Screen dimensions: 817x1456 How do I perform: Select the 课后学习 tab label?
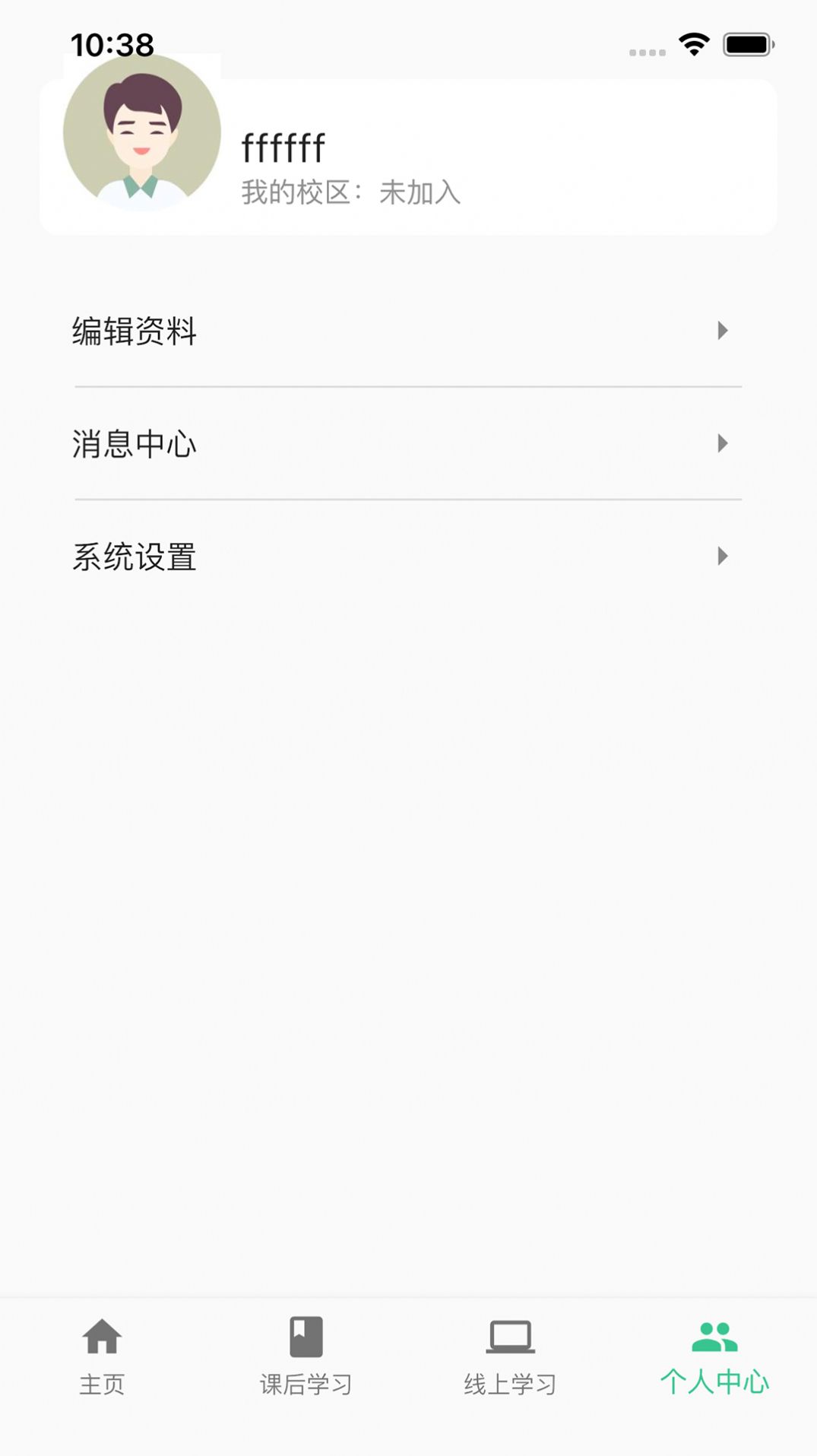click(306, 1384)
